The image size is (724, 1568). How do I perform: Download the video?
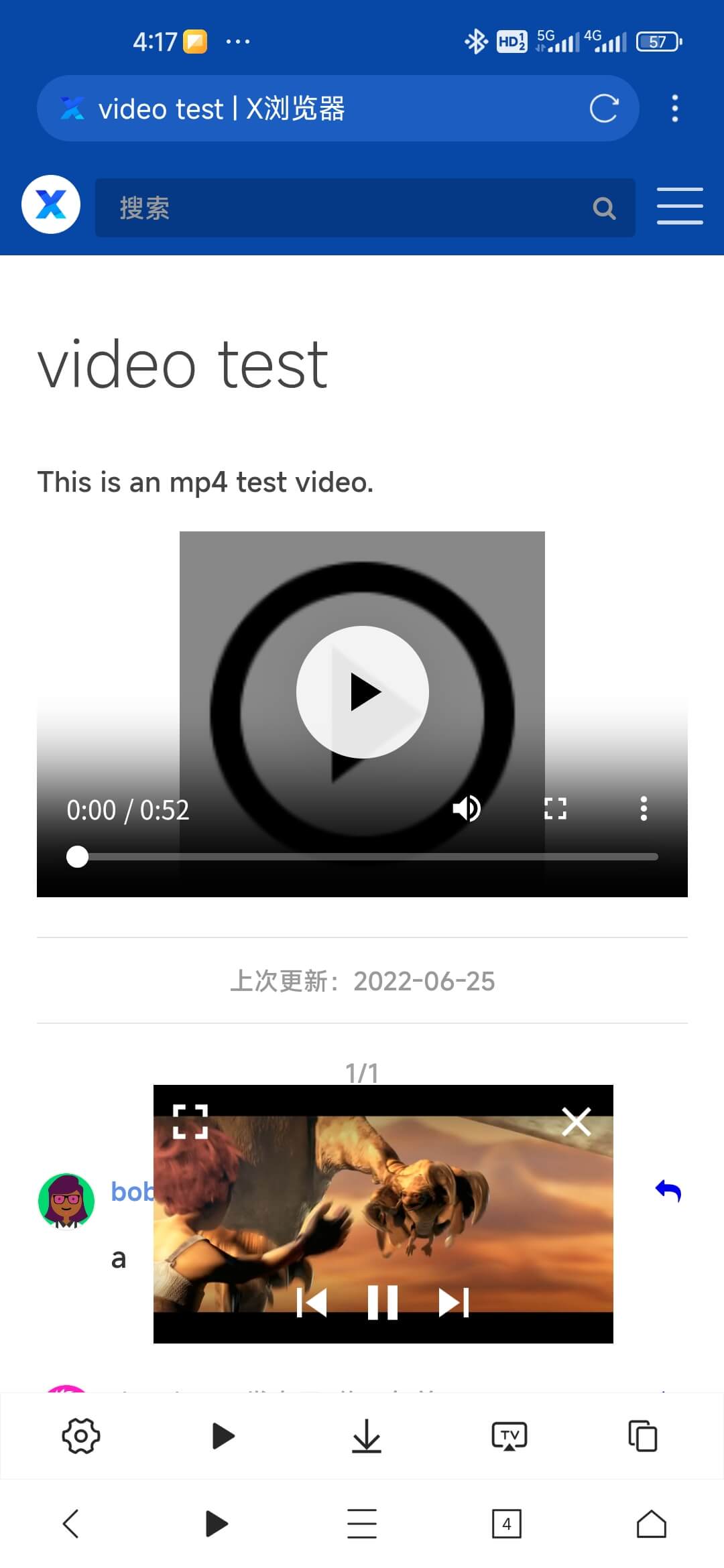pyautogui.click(x=366, y=1436)
